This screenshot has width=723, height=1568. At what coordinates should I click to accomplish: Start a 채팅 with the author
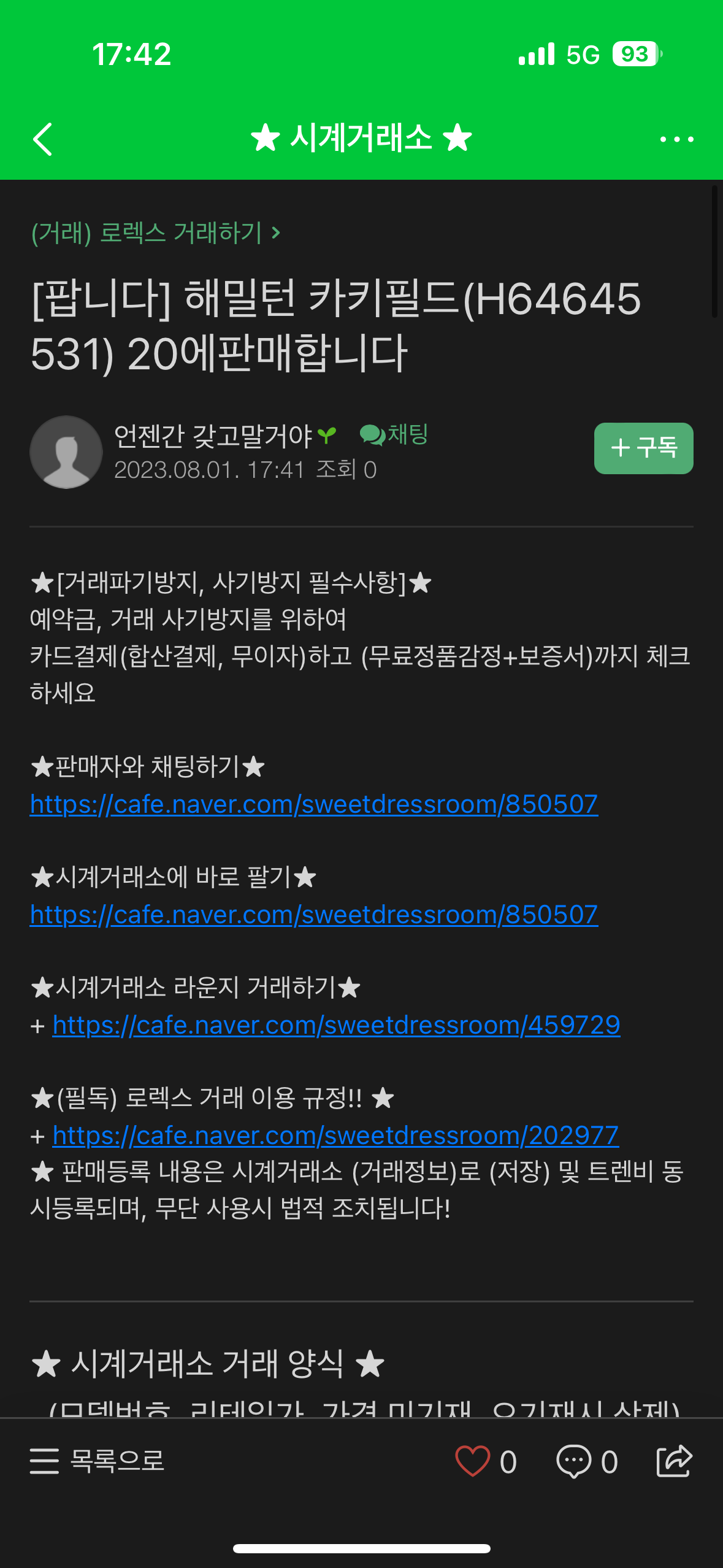(x=394, y=434)
